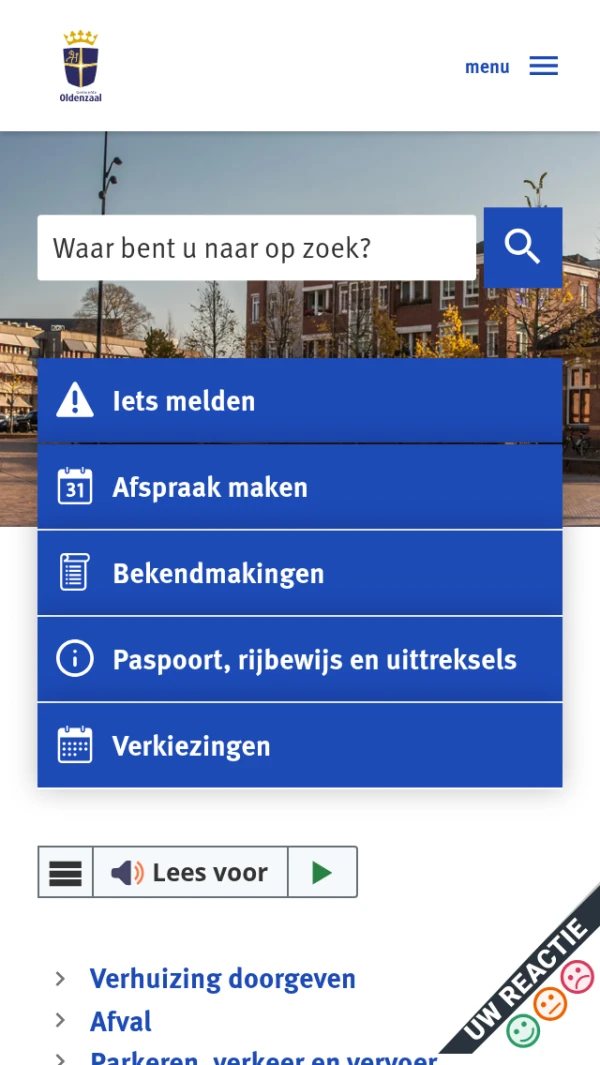Image resolution: width=600 pixels, height=1065 pixels.
Task: Focus the 'Waar bent u naar op zoek?' field
Action: (x=256, y=248)
